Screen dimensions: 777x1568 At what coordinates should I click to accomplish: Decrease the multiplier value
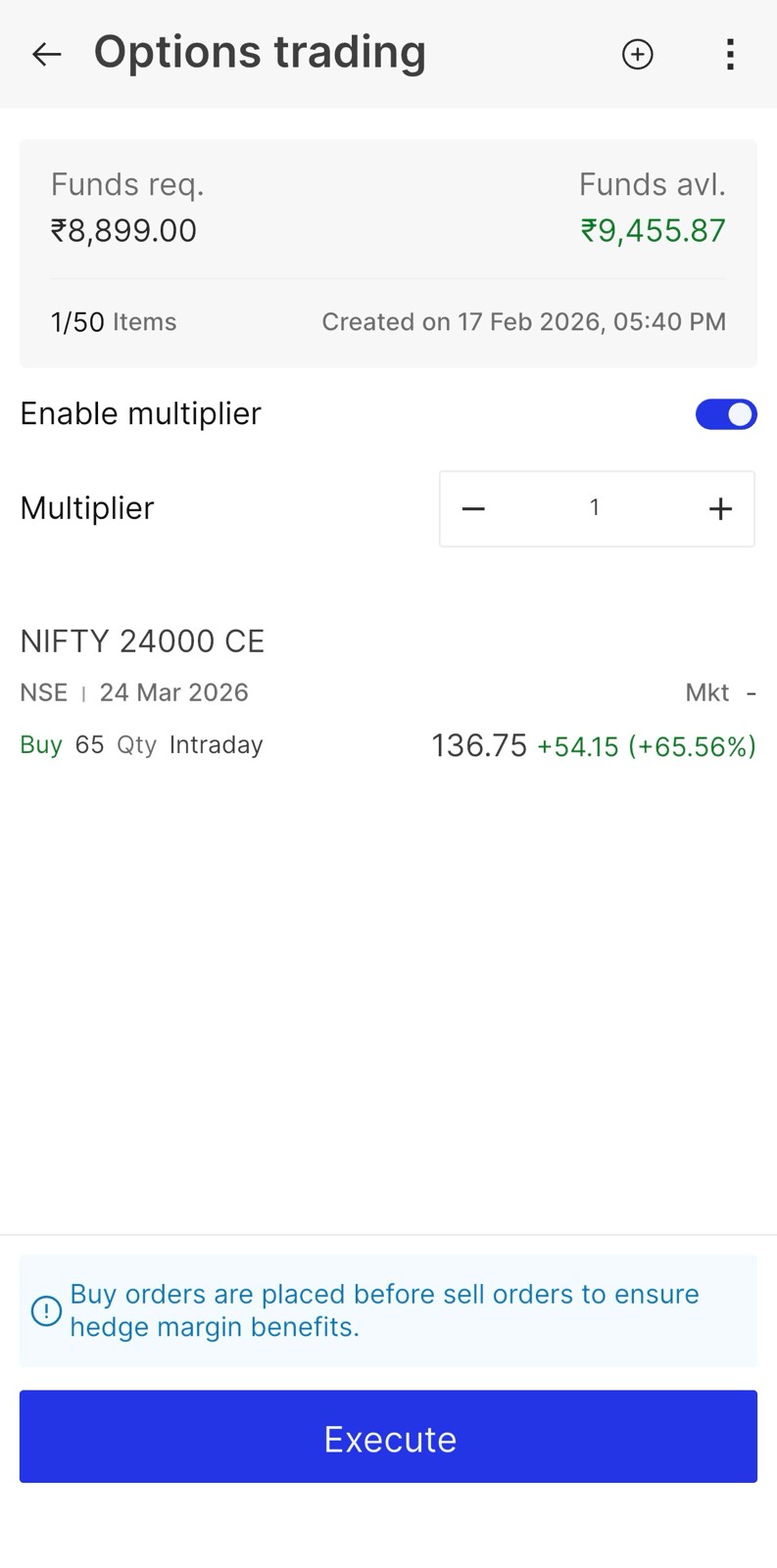pos(474,508)
